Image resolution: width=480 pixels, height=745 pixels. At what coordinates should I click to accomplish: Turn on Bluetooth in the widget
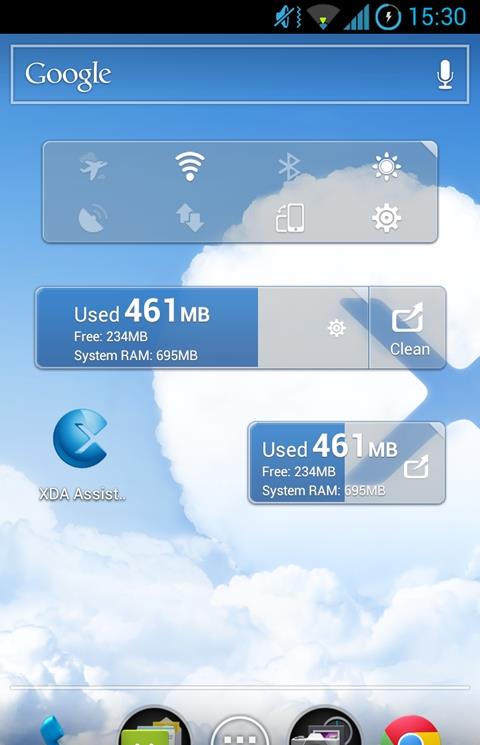(x=289, y=166)
